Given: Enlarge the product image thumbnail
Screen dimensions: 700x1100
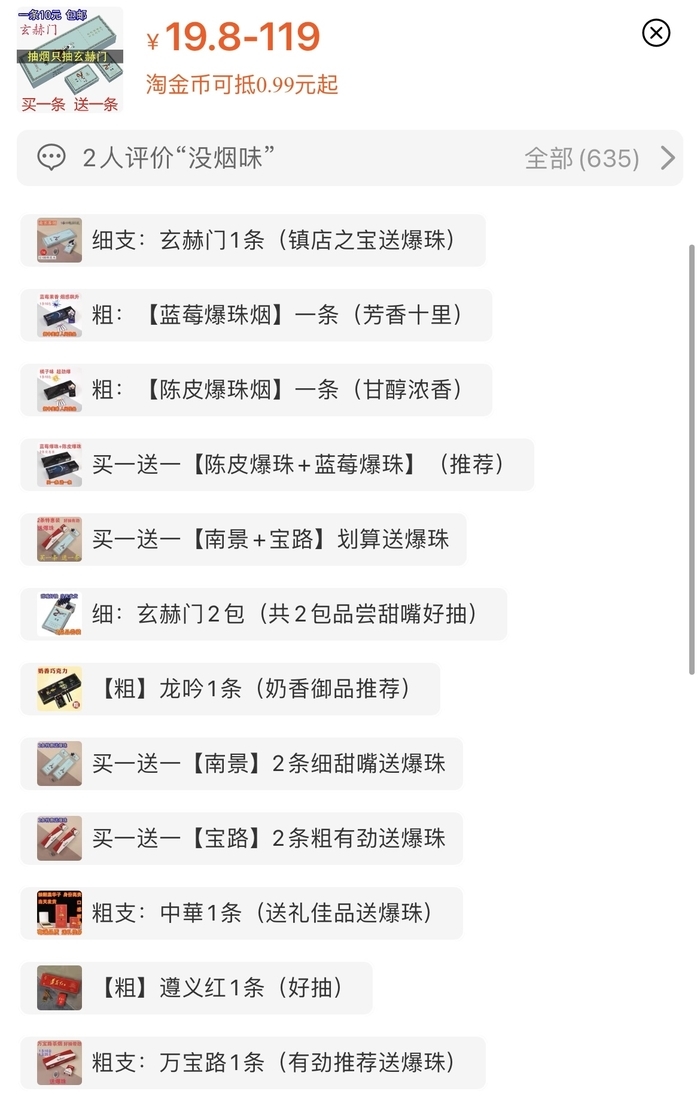Looking at the screenshot, I should pyautogui.click(x=70, y=60).
